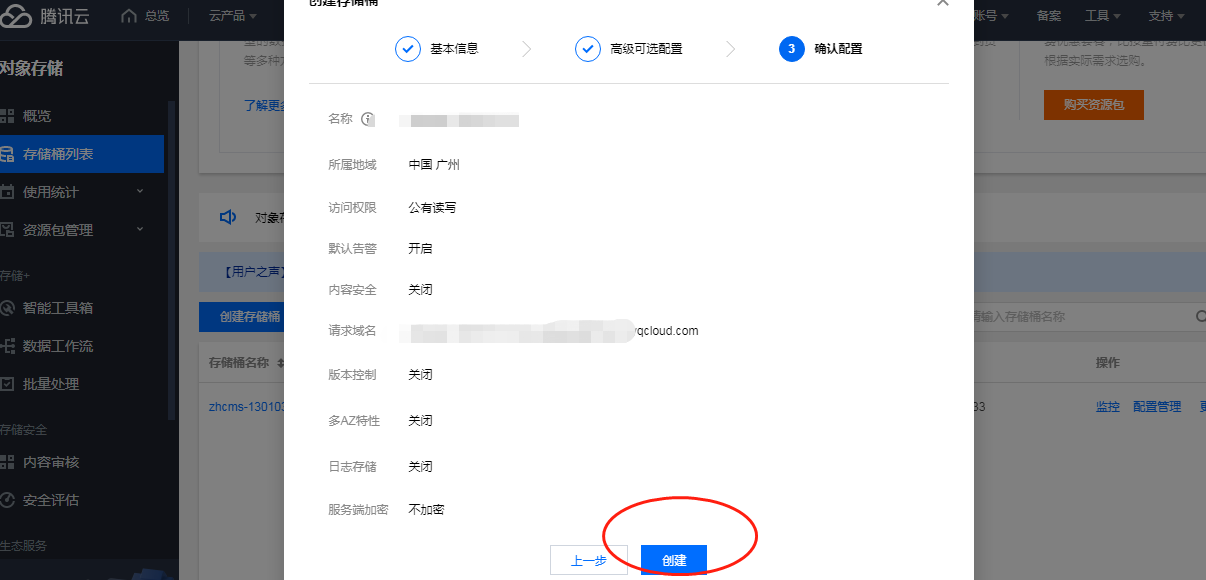1206x580 pixels.
Task: Open 配置管理 for the bucket
Action: pos(1157,407)
